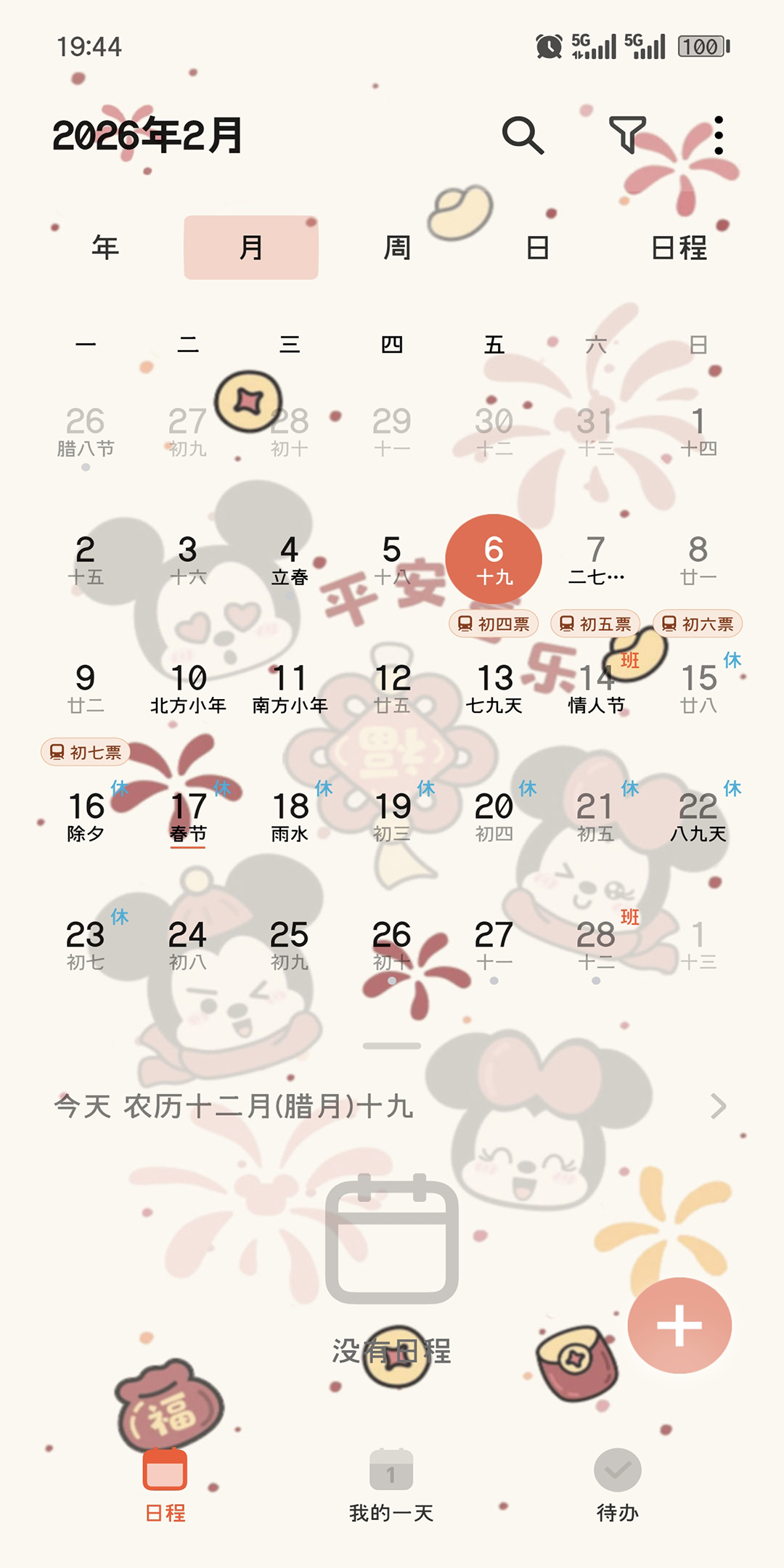Switch to the 年 view

[105, 248]
